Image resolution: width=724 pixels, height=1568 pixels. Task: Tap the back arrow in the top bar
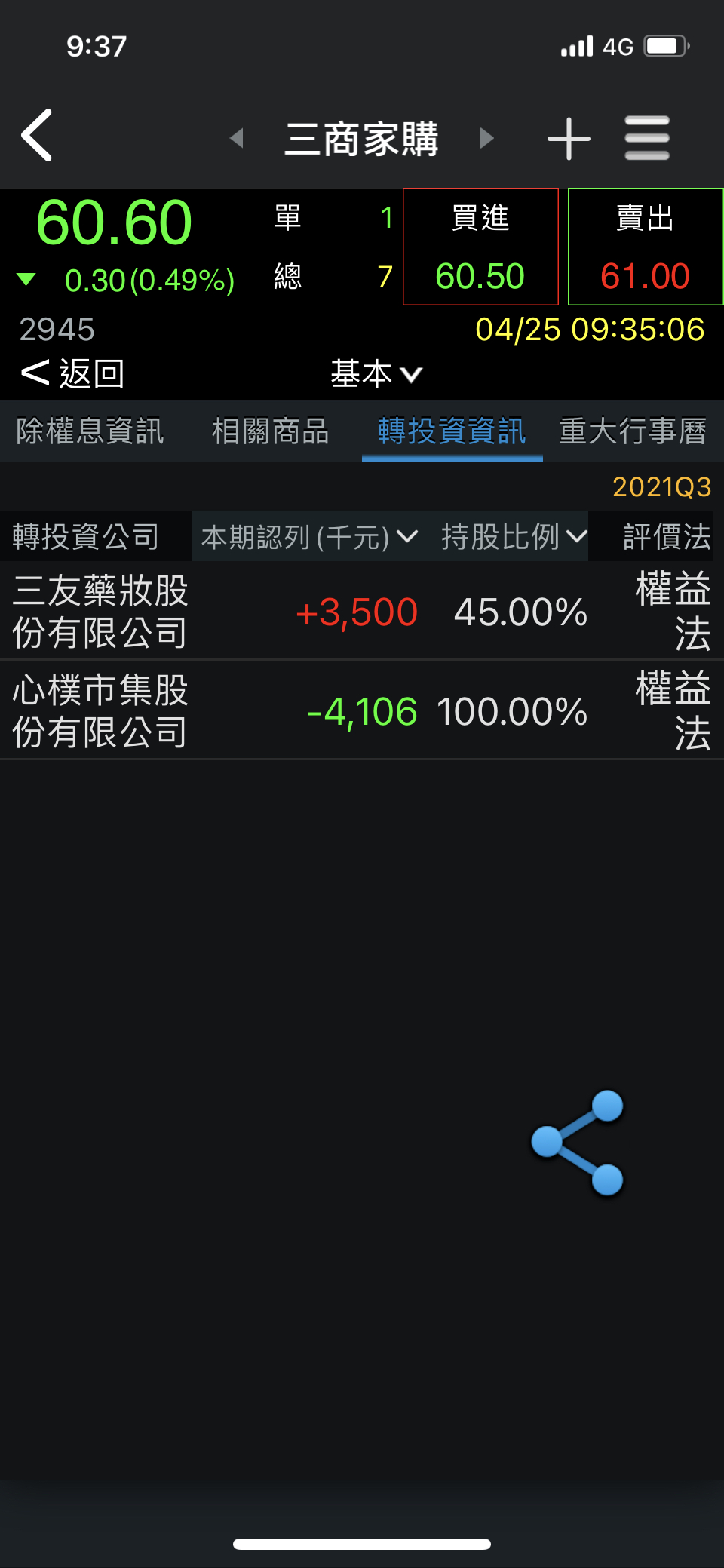tap(38, 136)
